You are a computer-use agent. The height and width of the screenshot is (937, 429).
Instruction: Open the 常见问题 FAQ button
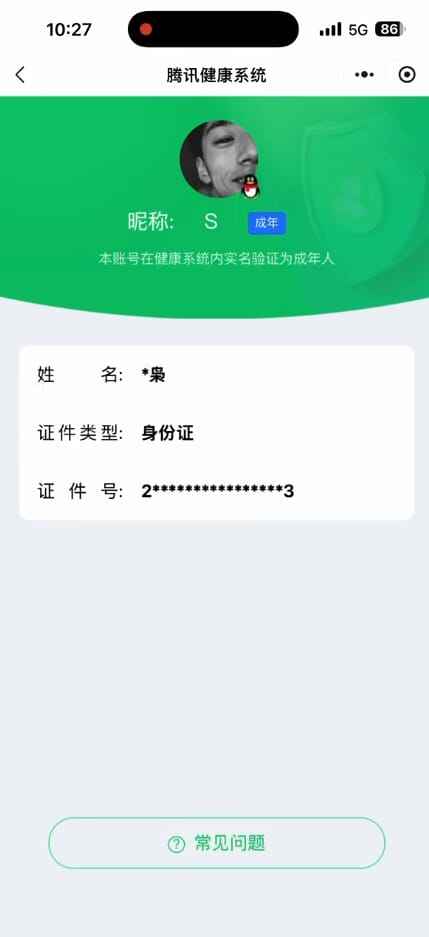pyautogui.click(x=216, y=843)
